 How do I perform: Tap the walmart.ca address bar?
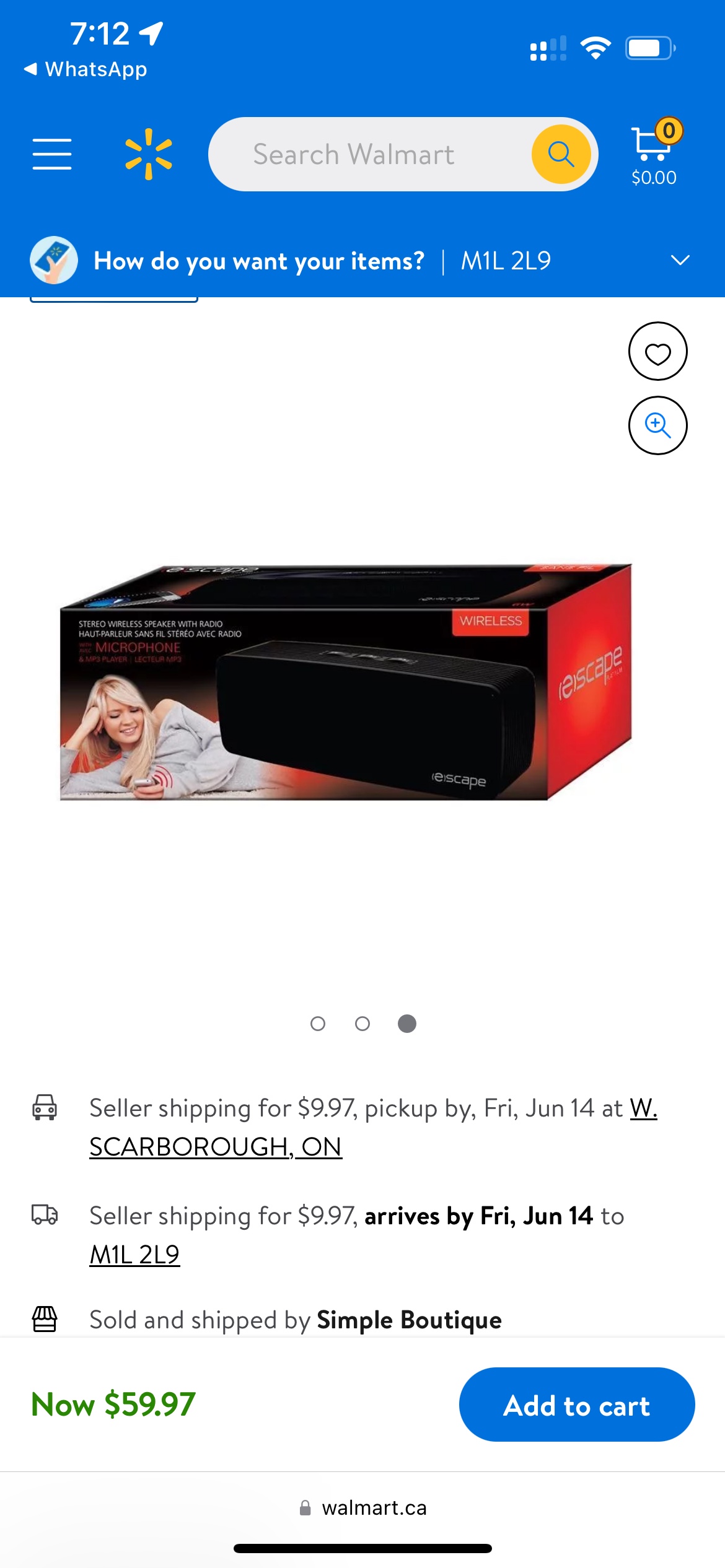(362, 1507)
